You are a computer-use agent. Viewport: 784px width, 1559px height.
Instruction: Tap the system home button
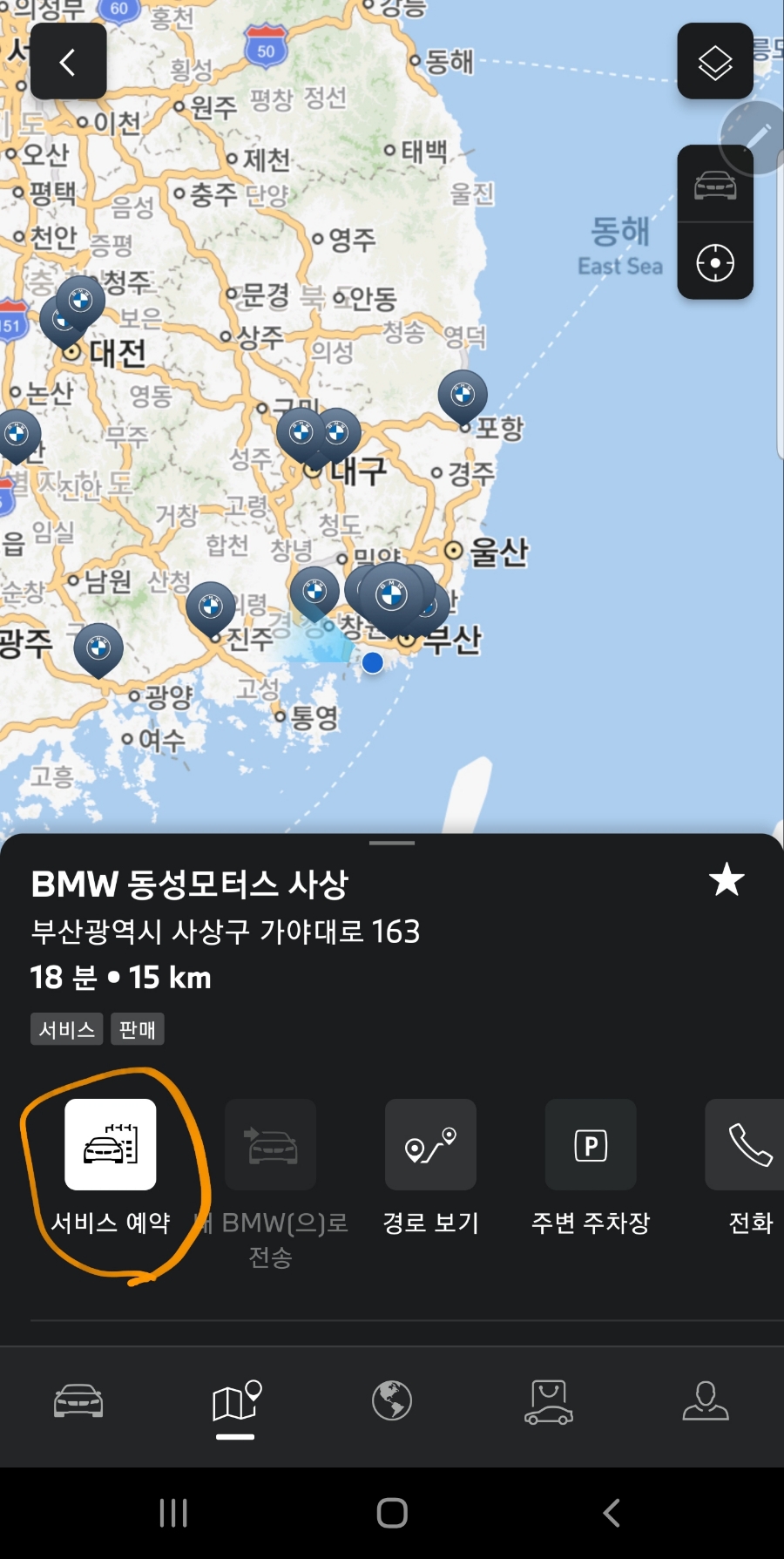tap(392, 1513)
